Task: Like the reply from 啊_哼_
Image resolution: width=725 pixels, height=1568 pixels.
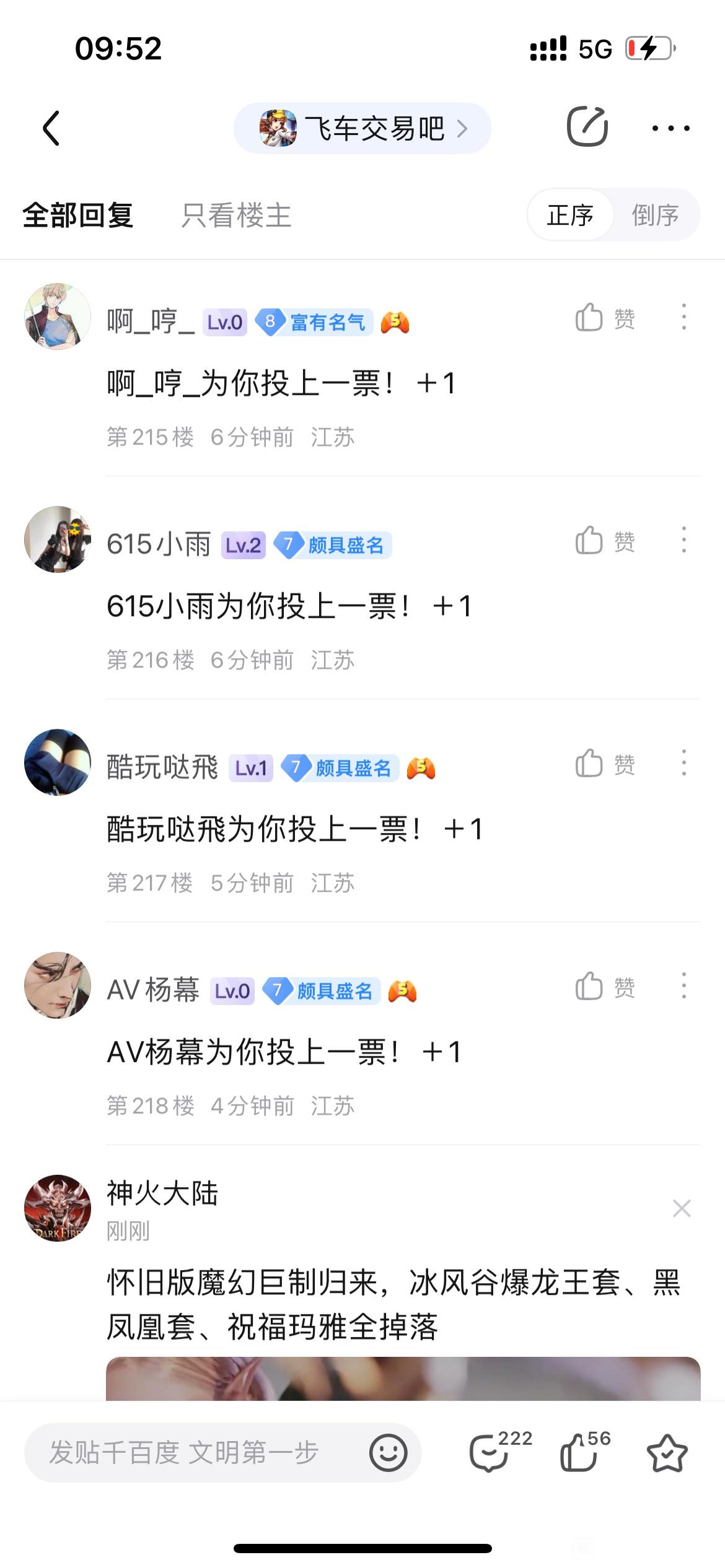Action: pyautogui.click(x=604, y=318)
